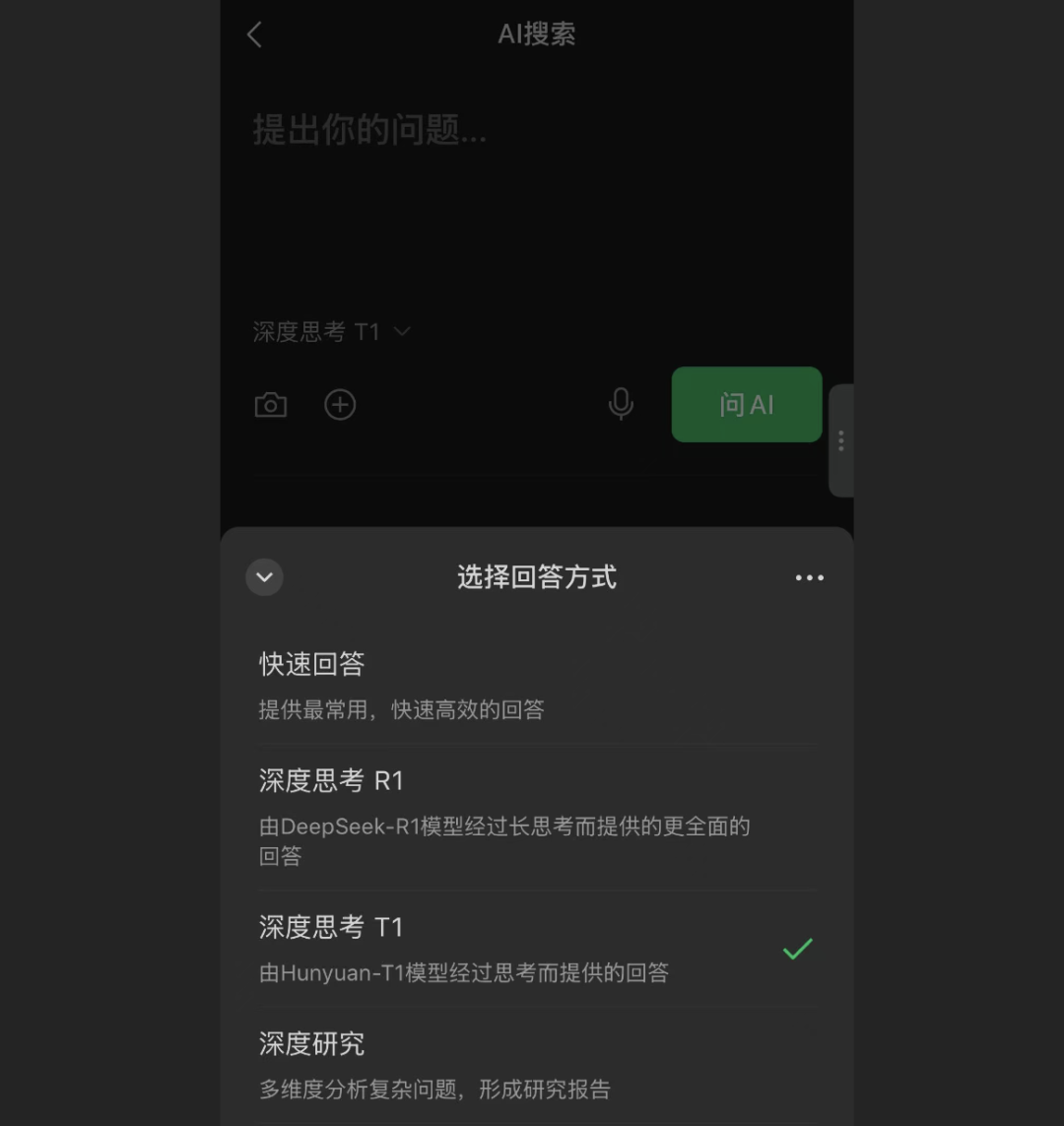Expand the 深度思考 T1 mode dropdown

[x=331, y=332]
